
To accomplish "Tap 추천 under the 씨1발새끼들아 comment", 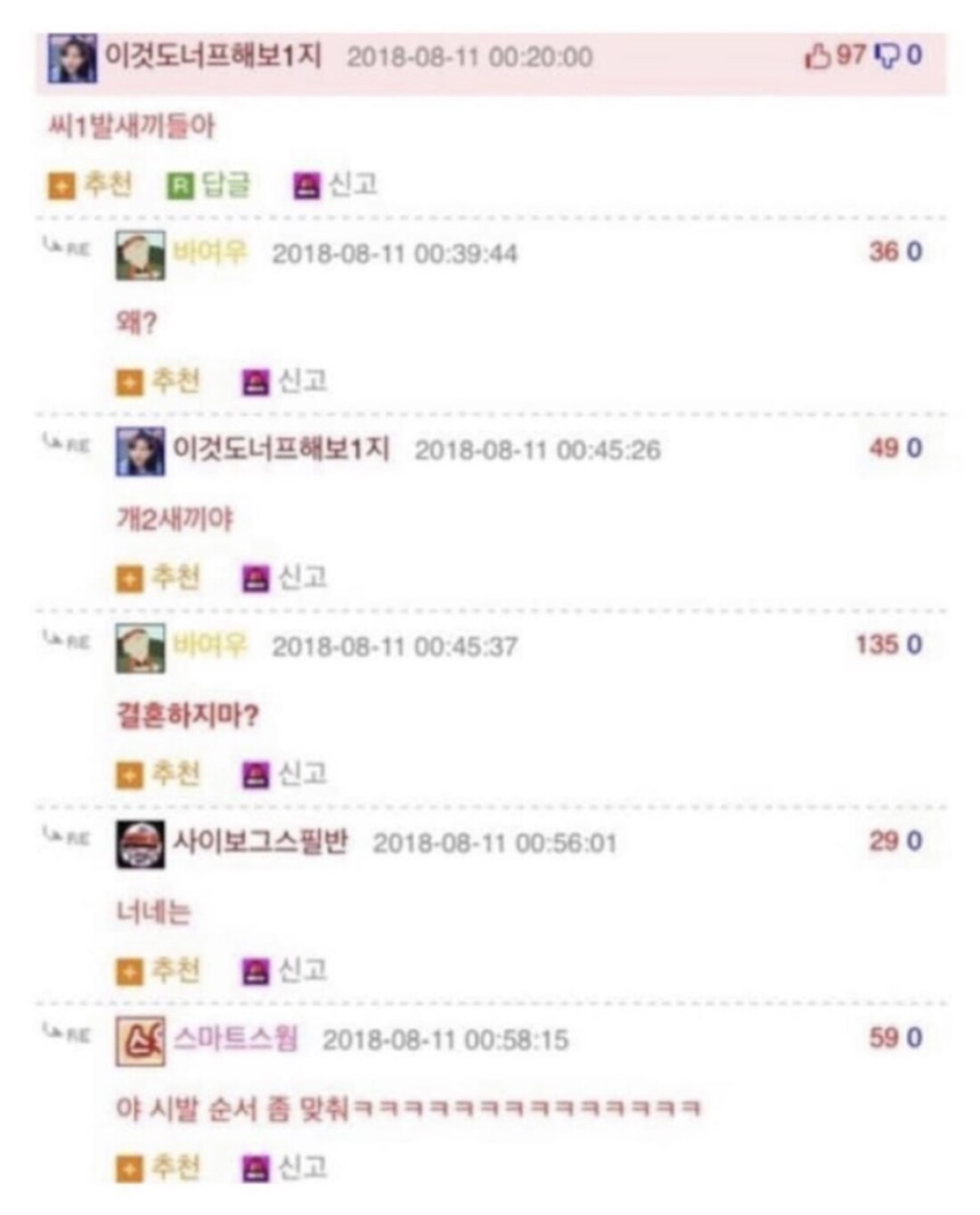I will (x=91, y=185).
